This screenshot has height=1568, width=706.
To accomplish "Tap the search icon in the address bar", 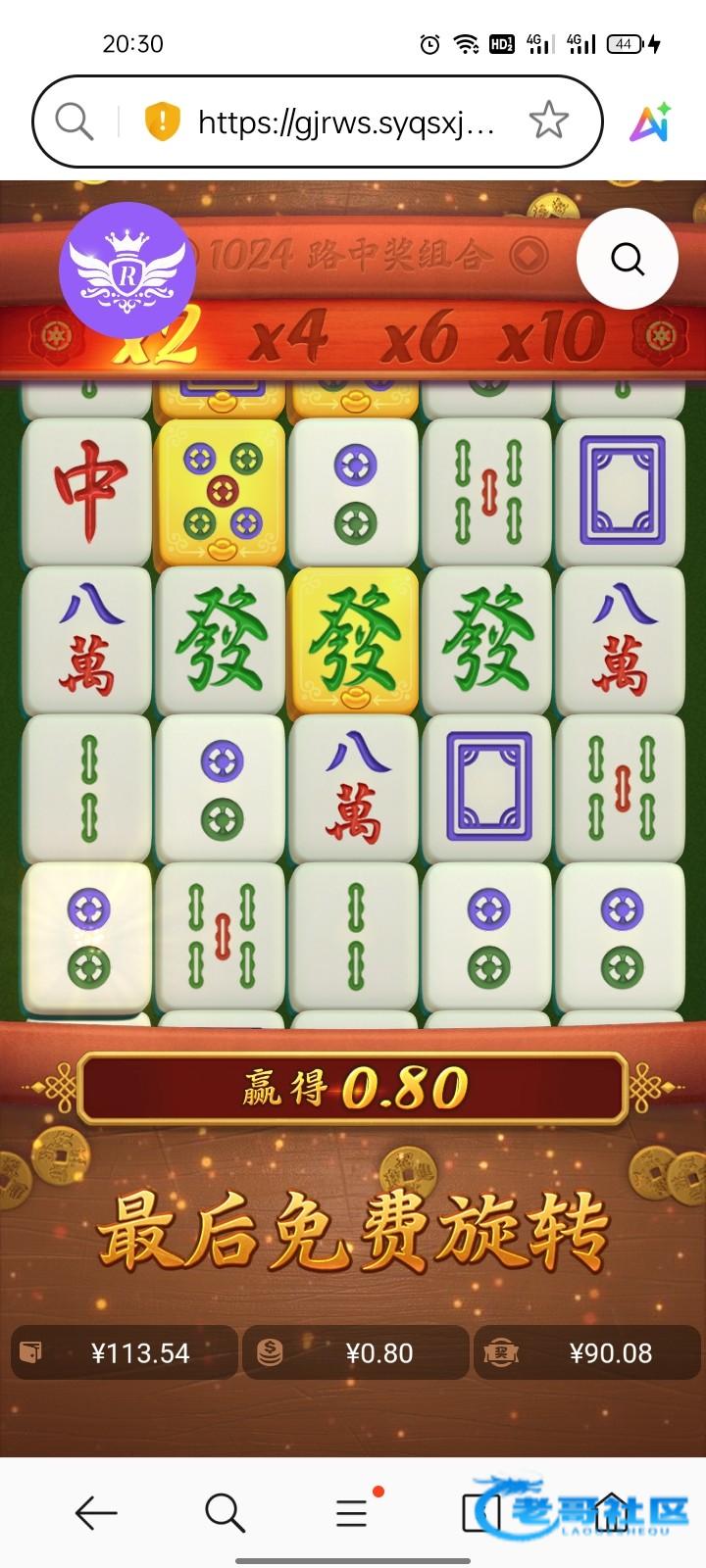I will [74, 122].
